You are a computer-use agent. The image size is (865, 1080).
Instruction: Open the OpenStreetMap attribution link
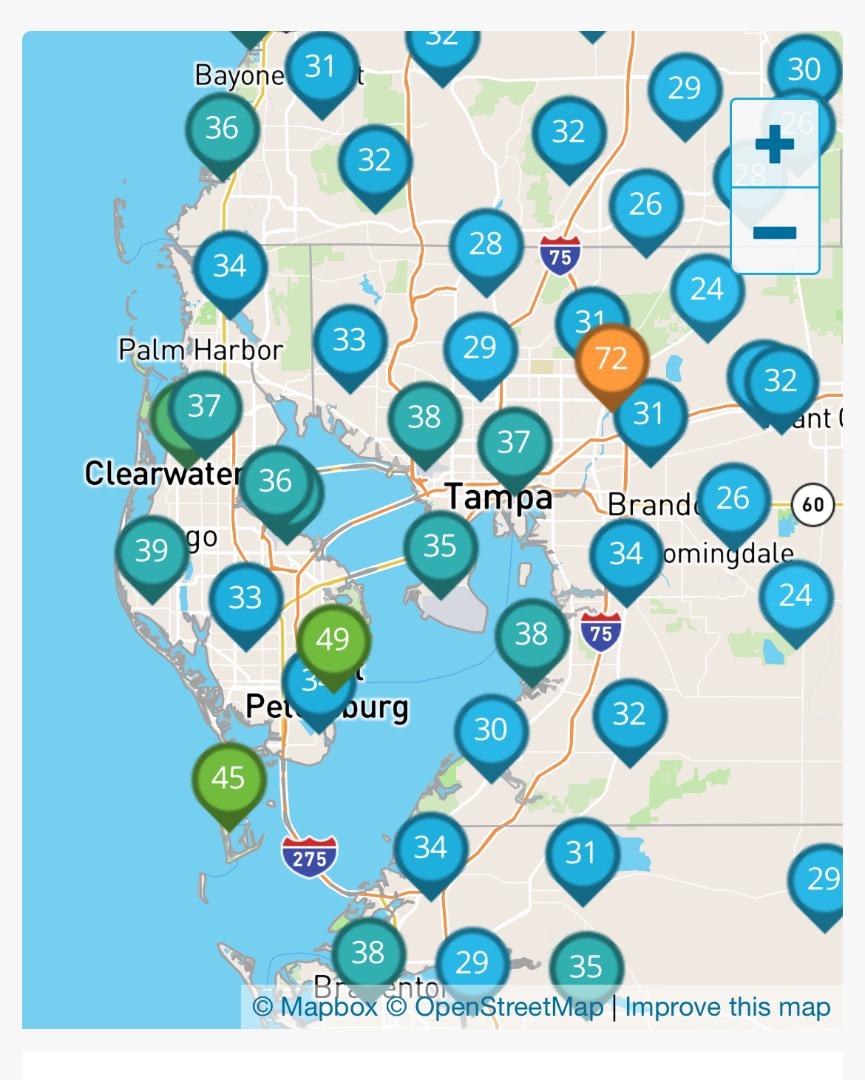495,1006
